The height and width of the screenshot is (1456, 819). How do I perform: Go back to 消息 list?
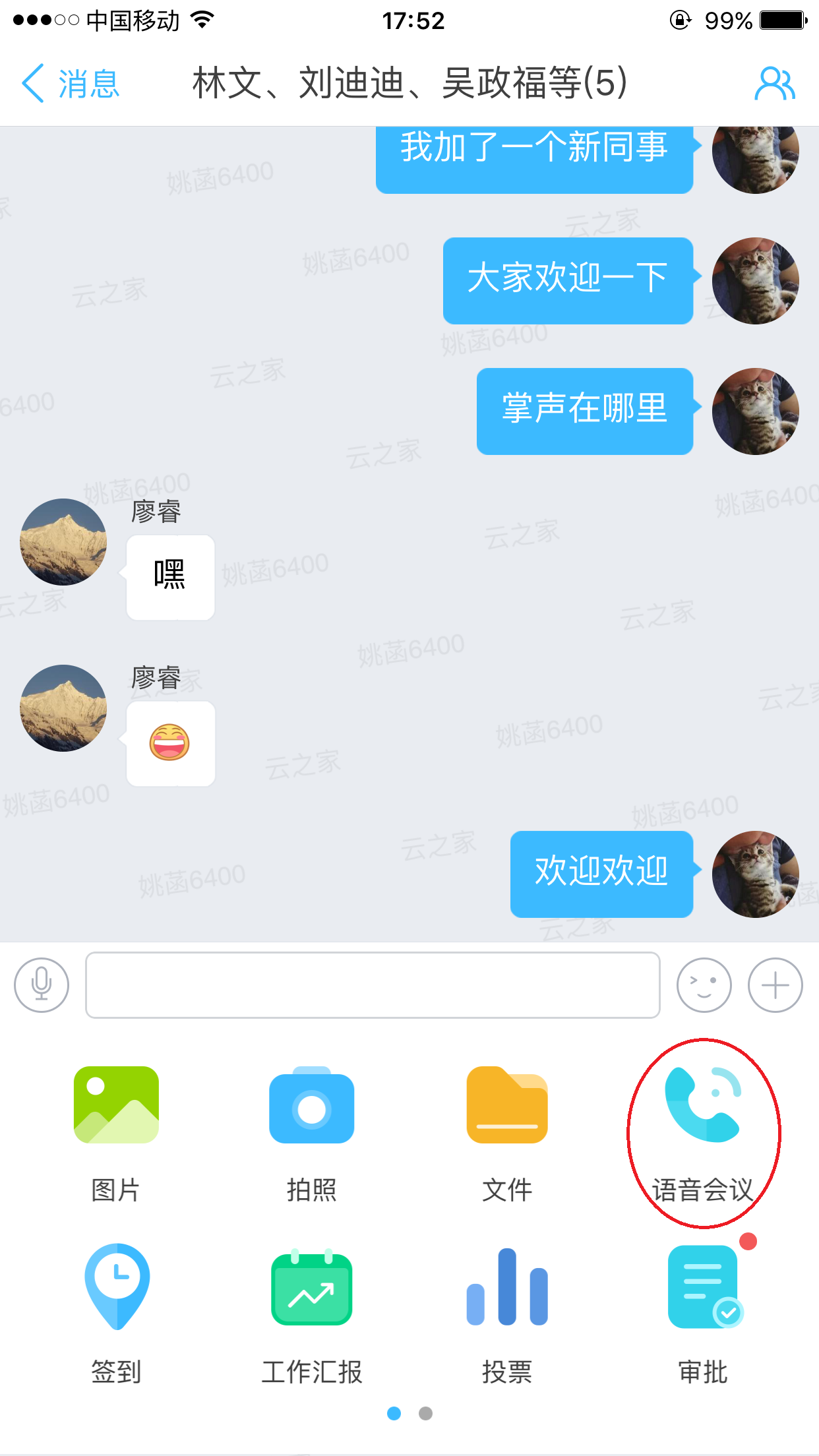coord(70,84)
